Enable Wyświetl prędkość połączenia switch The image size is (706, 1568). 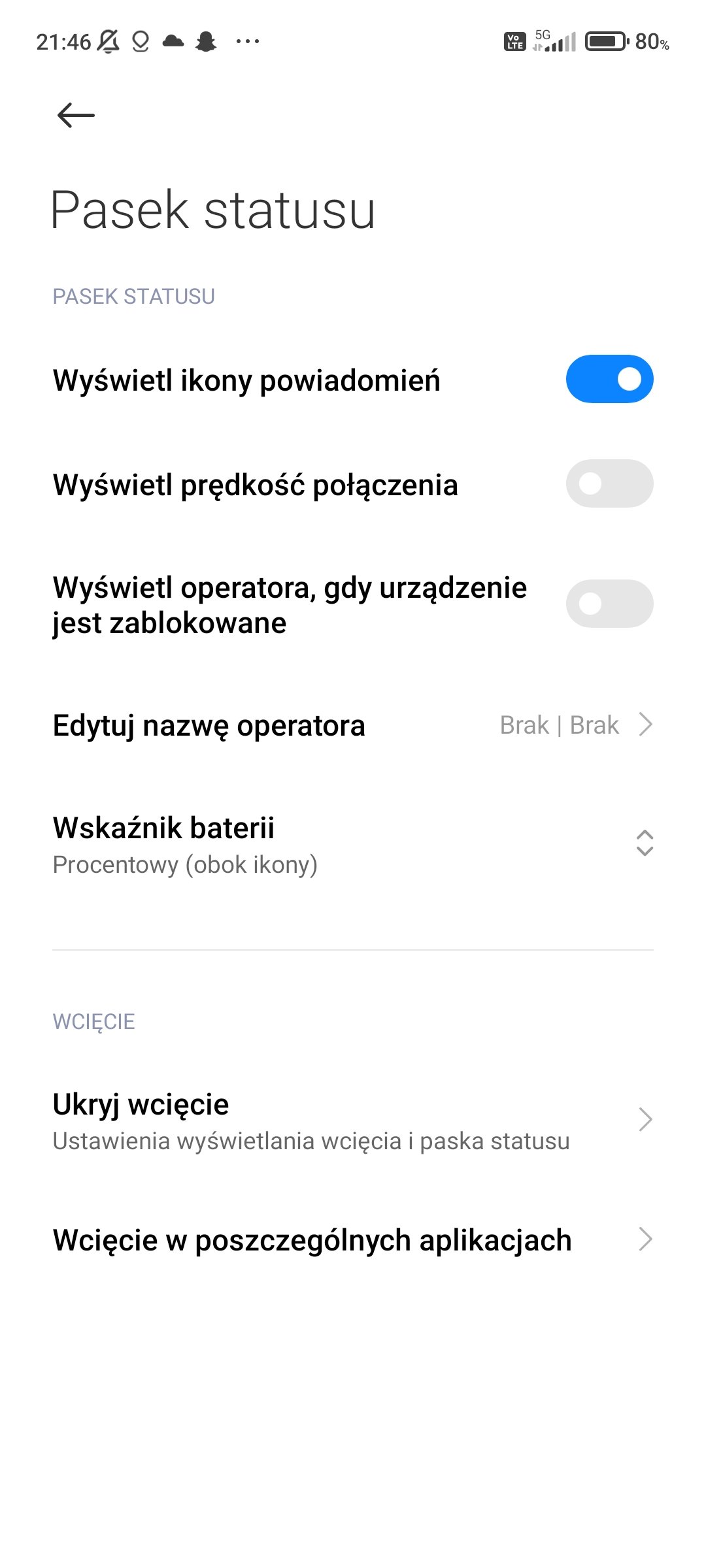click(609, 483)
